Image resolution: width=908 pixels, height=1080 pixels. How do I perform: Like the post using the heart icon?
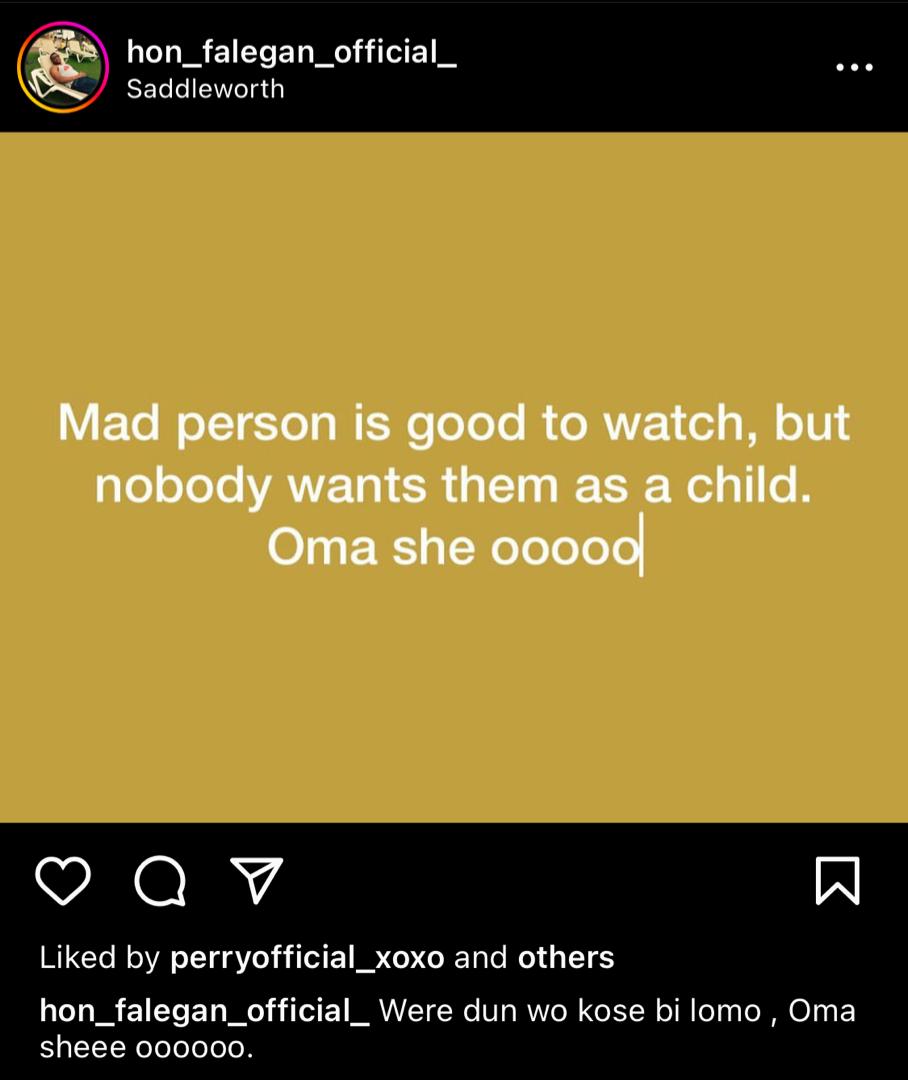63,882
